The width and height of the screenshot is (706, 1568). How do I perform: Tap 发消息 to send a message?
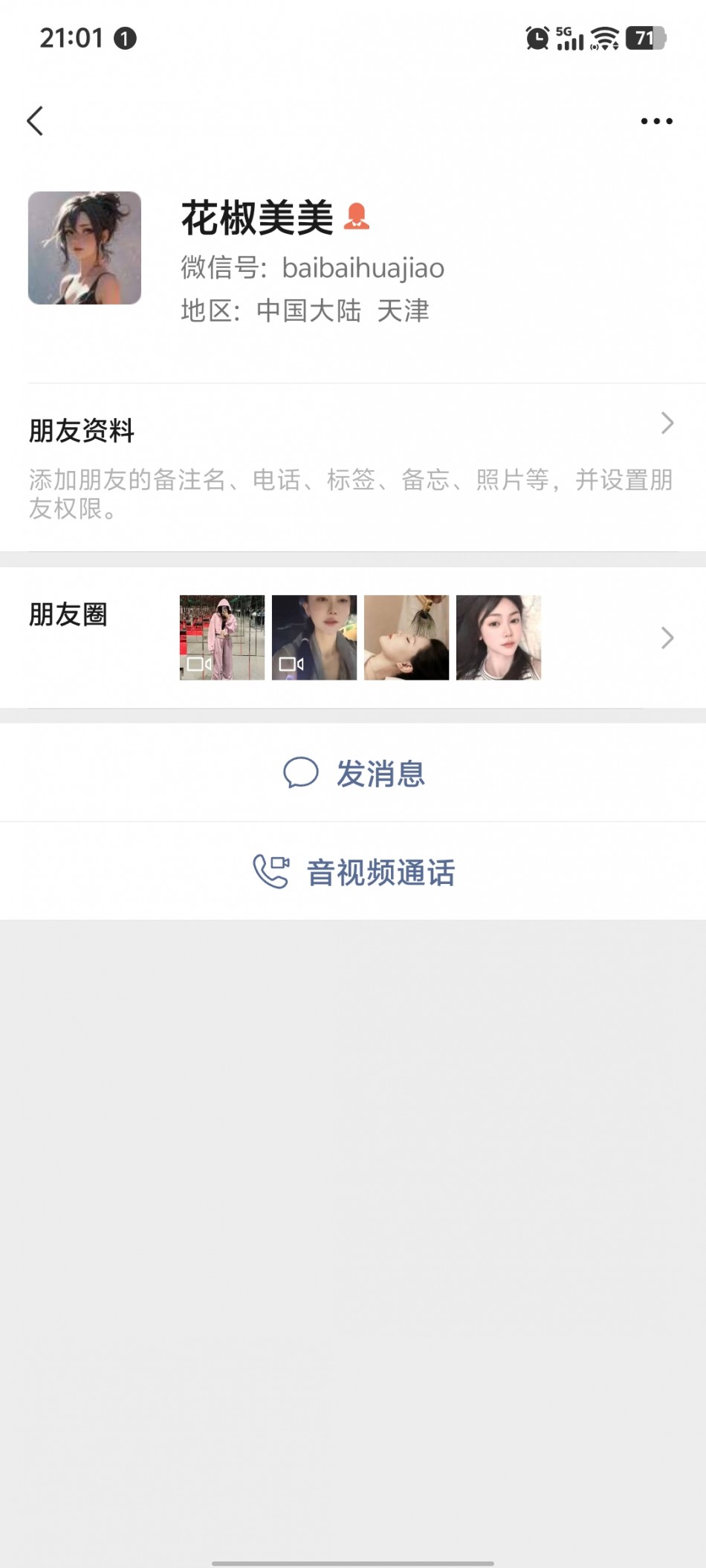click(x=354, y=773)
